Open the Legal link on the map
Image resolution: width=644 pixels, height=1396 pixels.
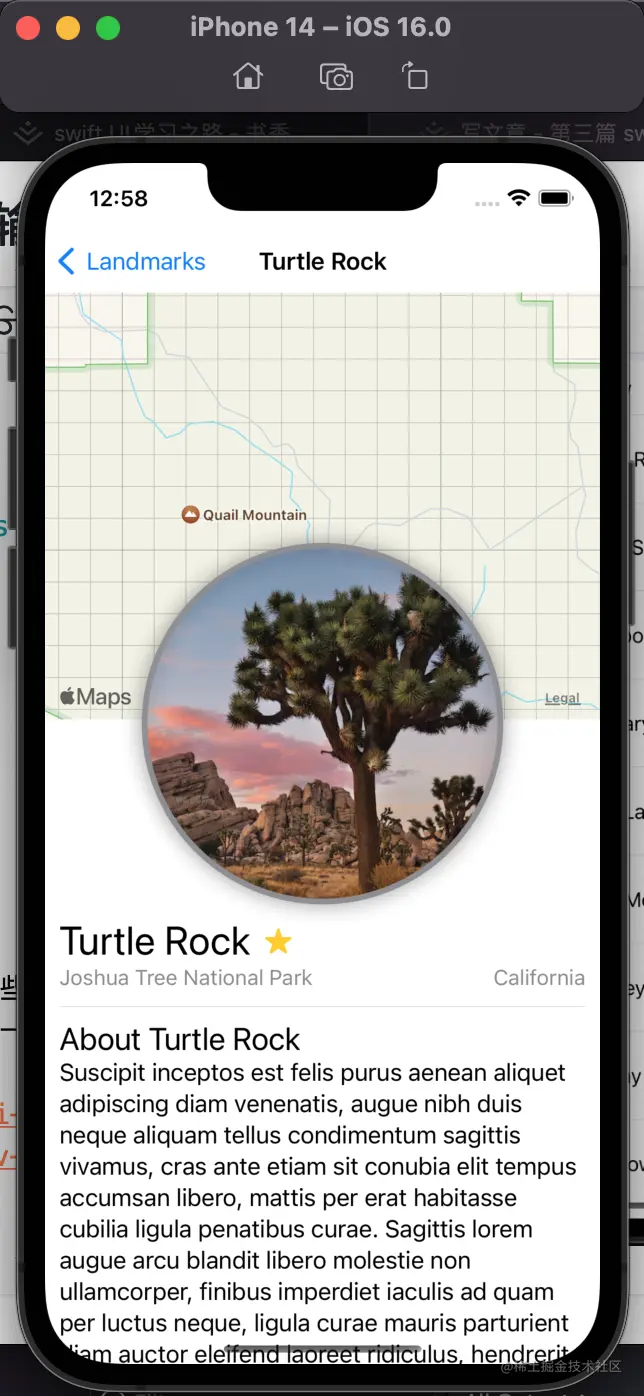point(562,699)
